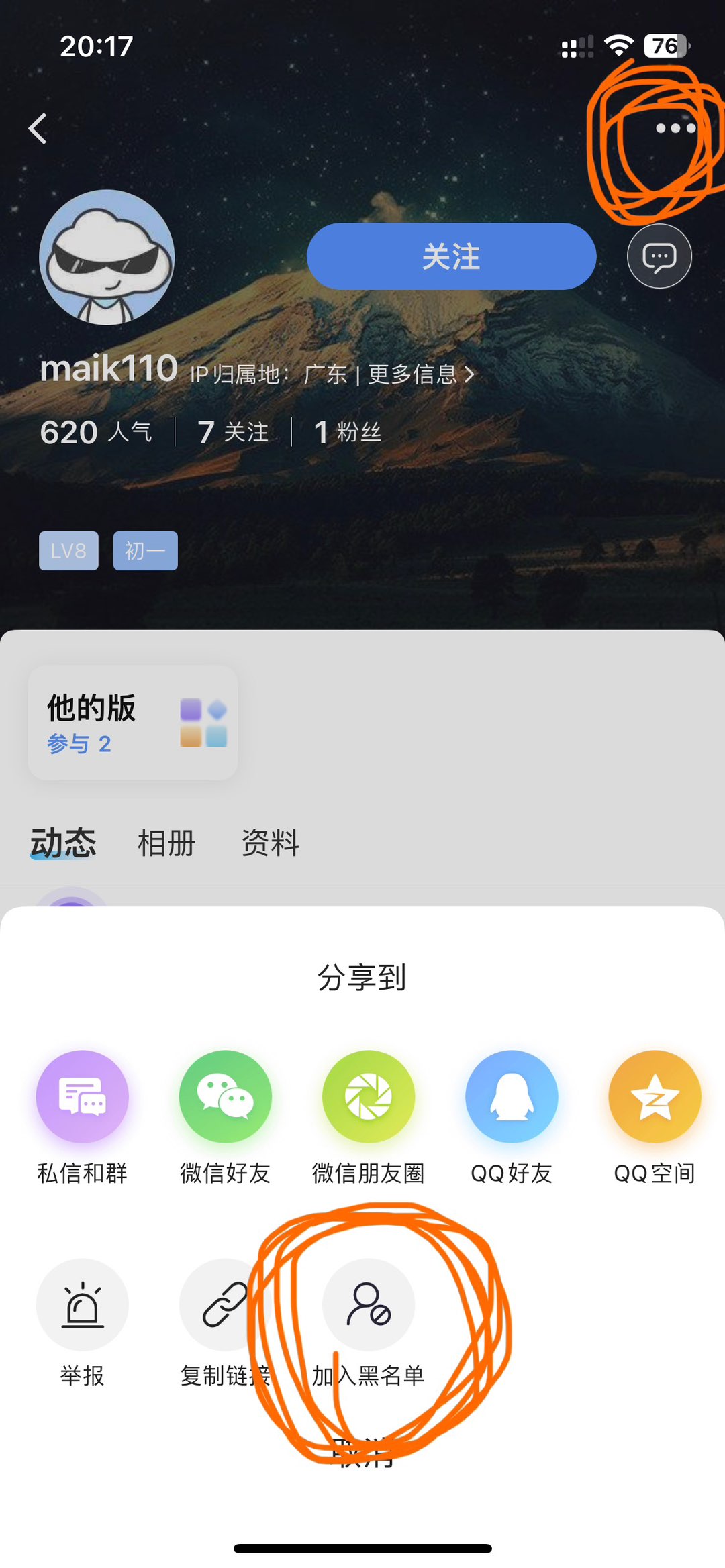
Task: Select the 动态 tab
Action: pyautogui.click(x=63, y=843)
